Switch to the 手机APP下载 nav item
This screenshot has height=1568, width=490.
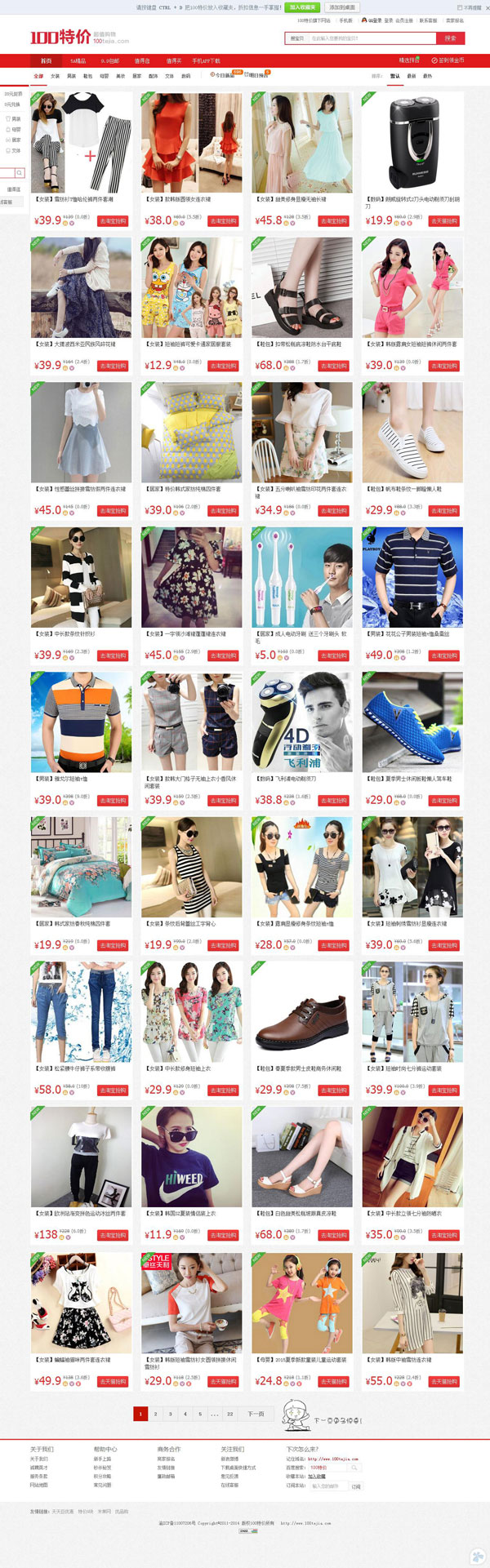click(206, 60)
